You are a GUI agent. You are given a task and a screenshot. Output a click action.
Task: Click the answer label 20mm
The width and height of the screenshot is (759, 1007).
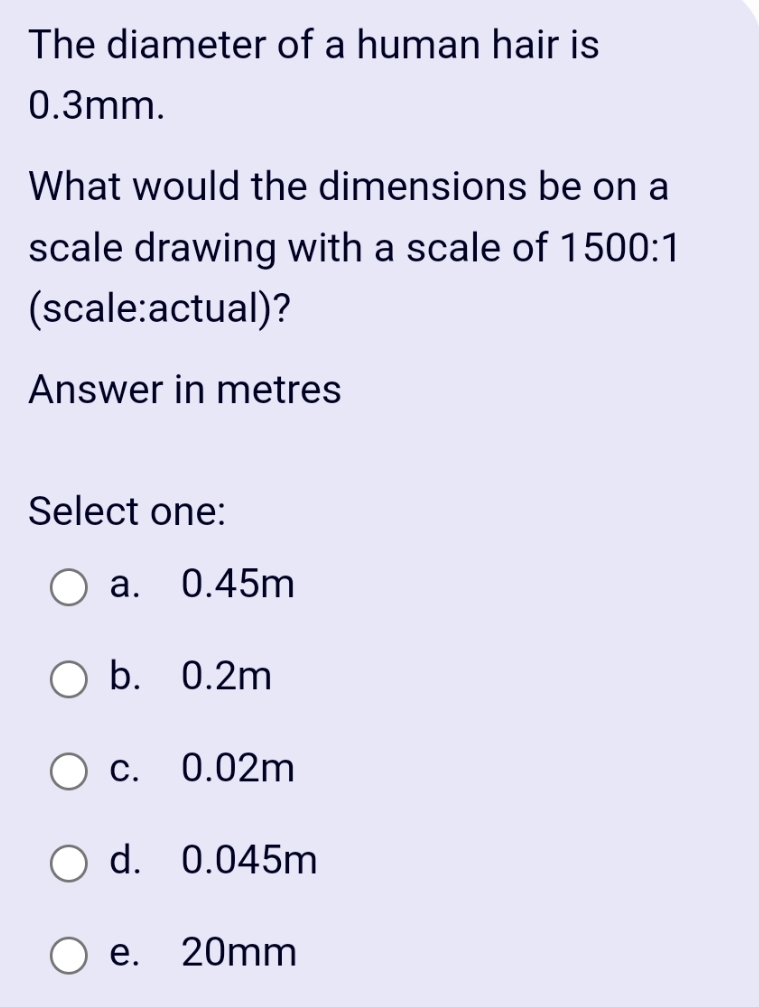[237, 954]
